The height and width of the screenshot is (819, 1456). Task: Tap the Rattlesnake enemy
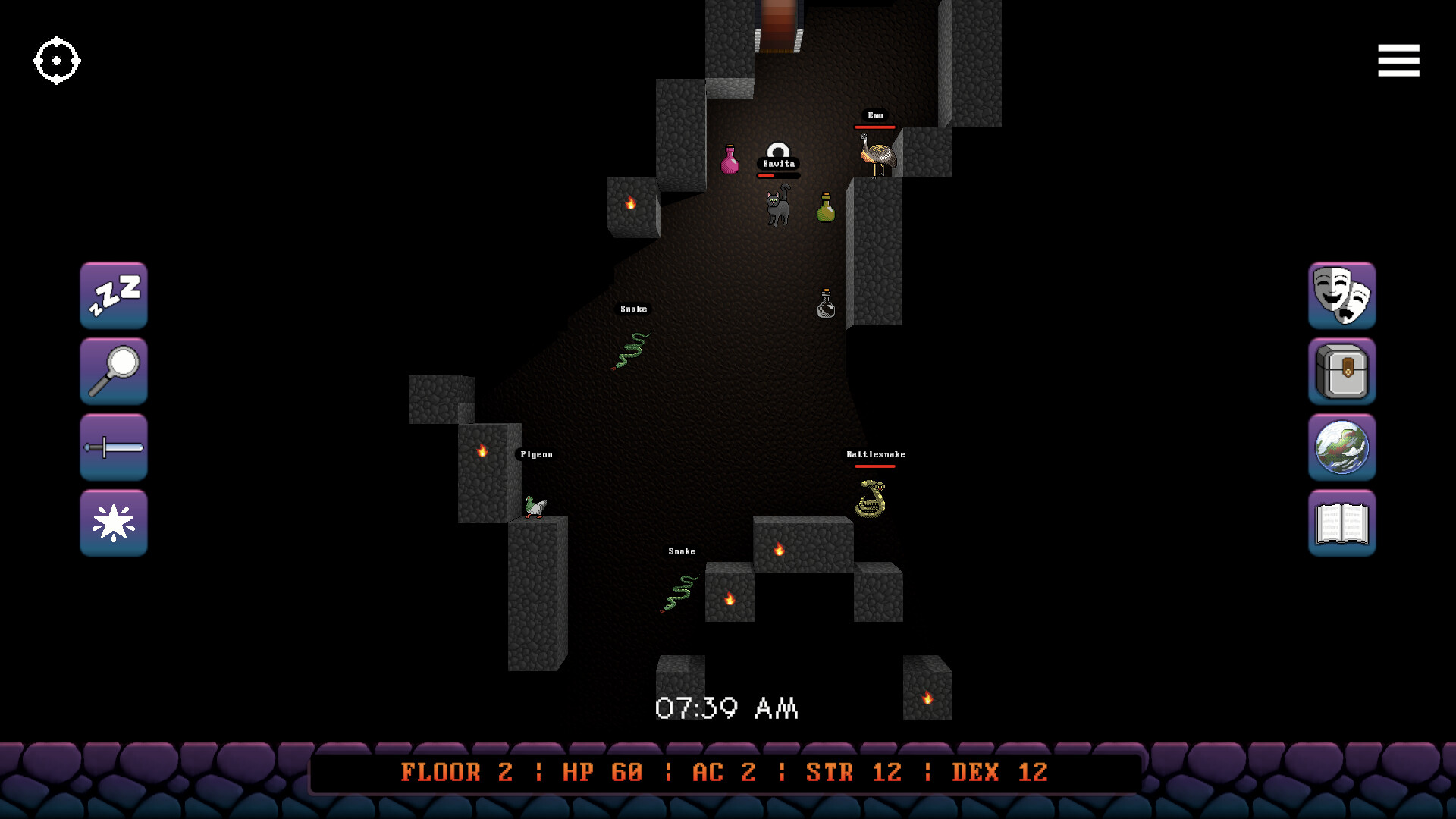click(871, 499)
